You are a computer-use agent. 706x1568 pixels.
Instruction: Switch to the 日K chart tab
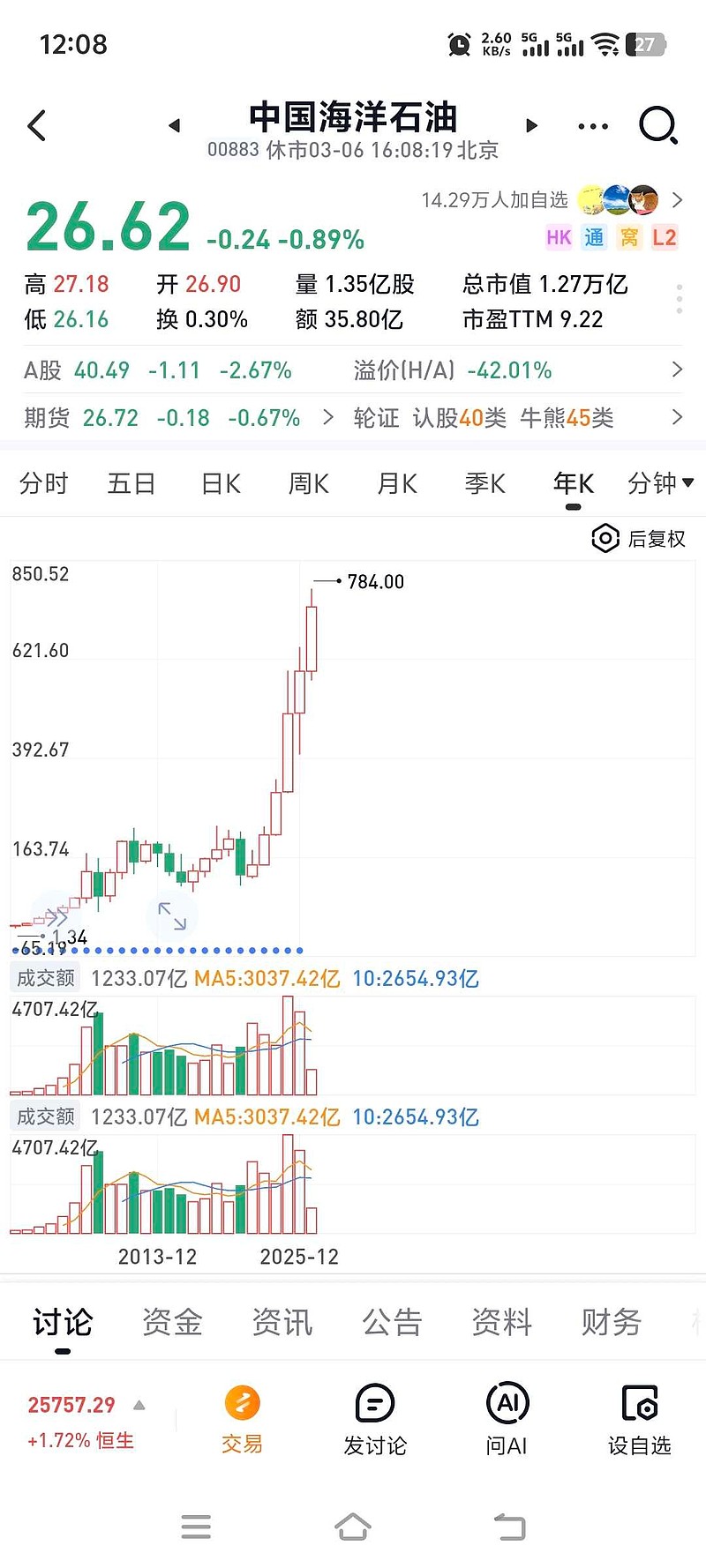(219, 483)
